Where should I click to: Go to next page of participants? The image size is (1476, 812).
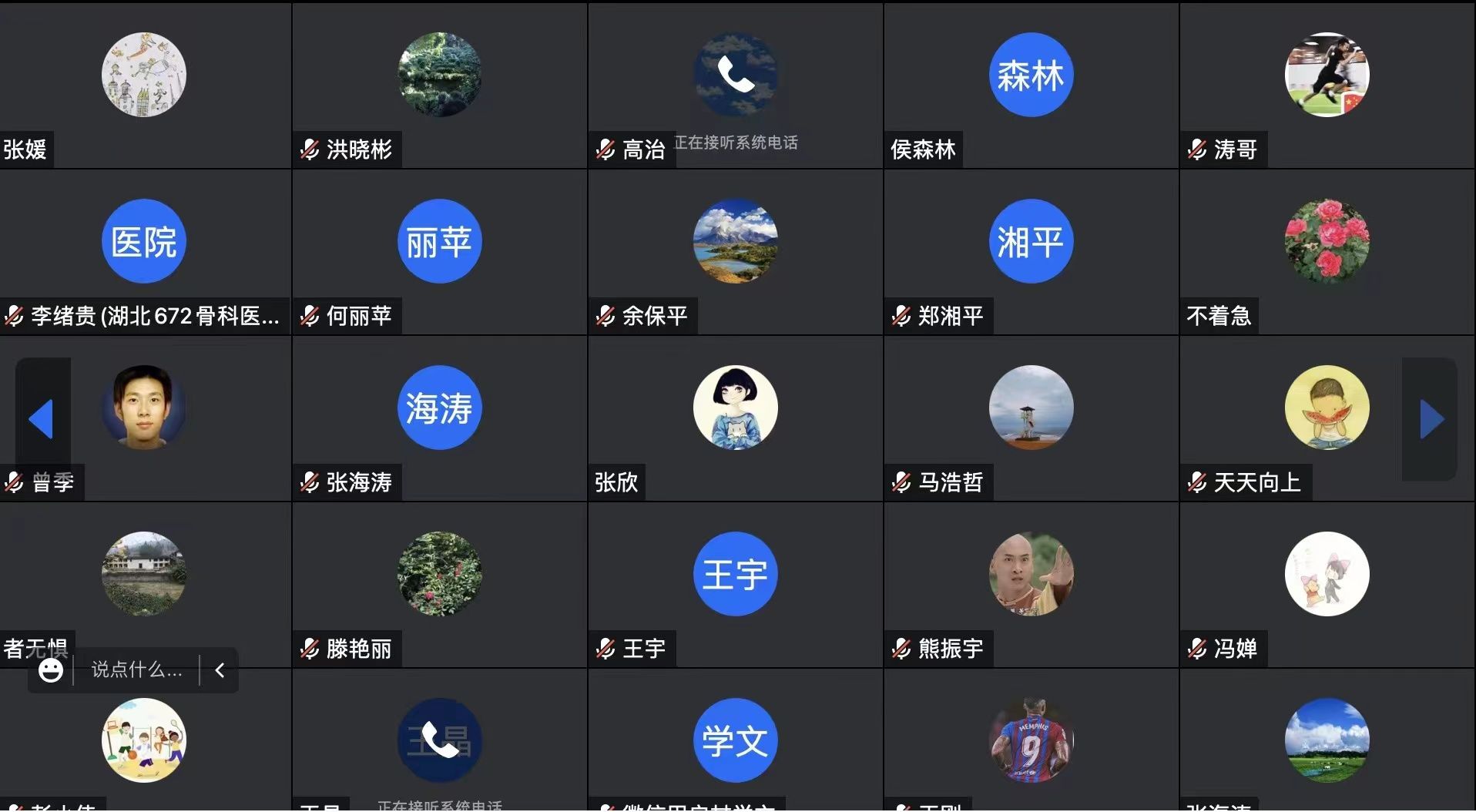(x=1431, y=419)
